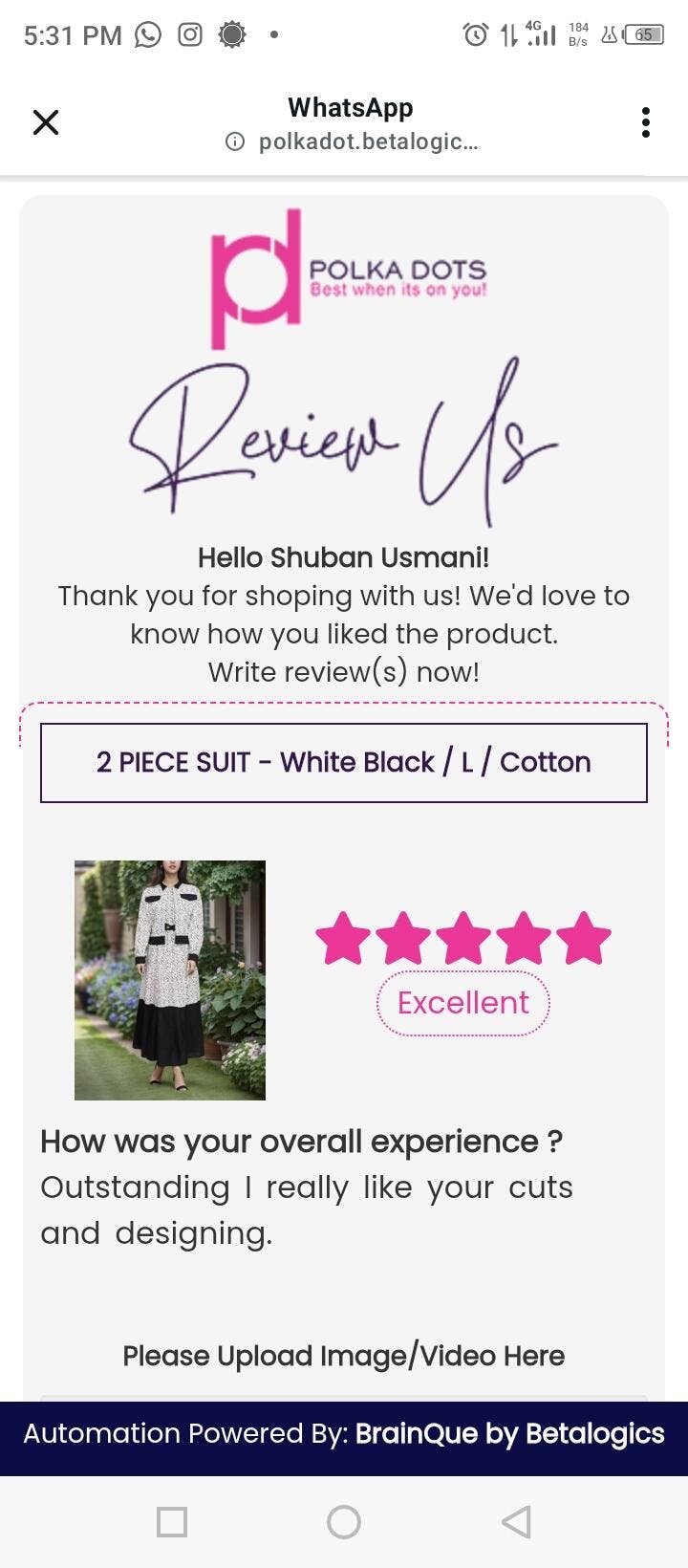Close the in-app browser page
688x1568 pixels.
tap(46, 122)
